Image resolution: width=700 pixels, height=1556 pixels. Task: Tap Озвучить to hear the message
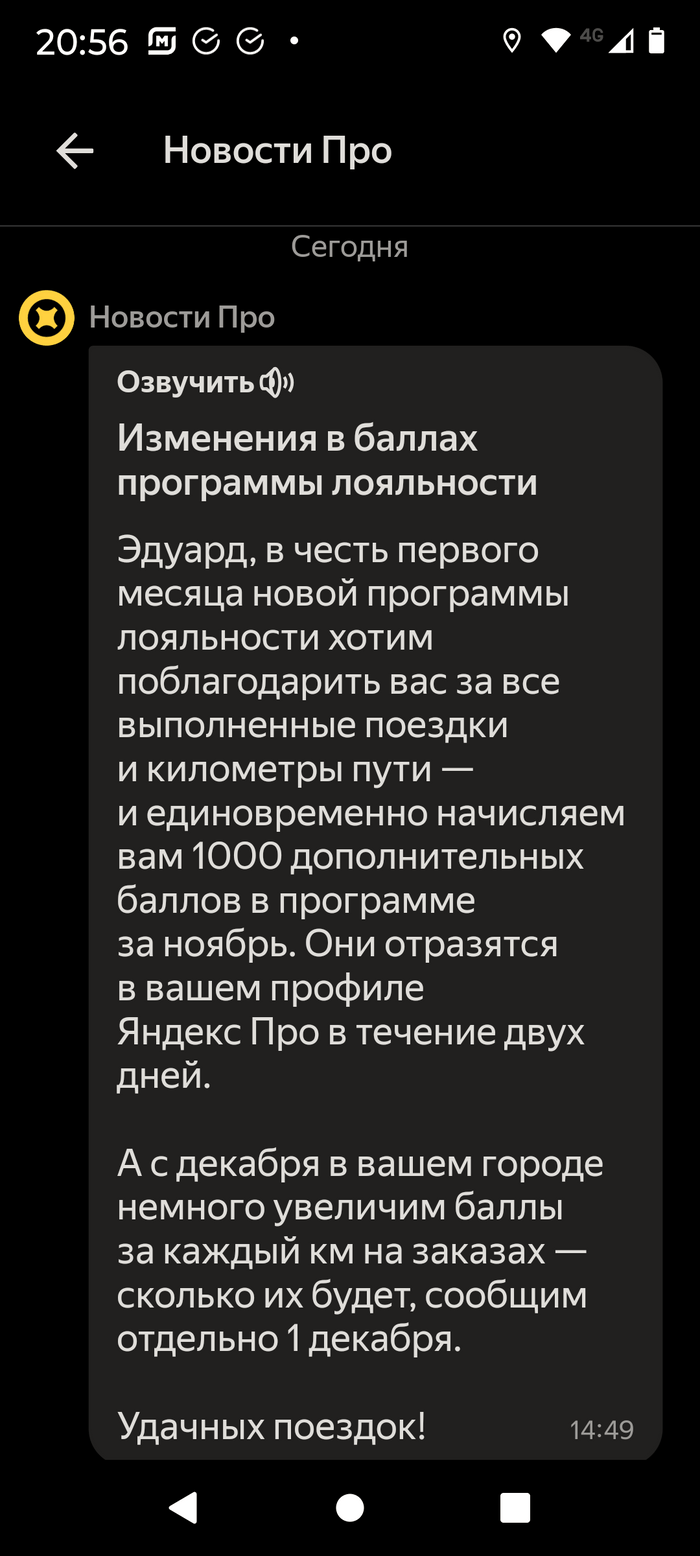(205, 381)
